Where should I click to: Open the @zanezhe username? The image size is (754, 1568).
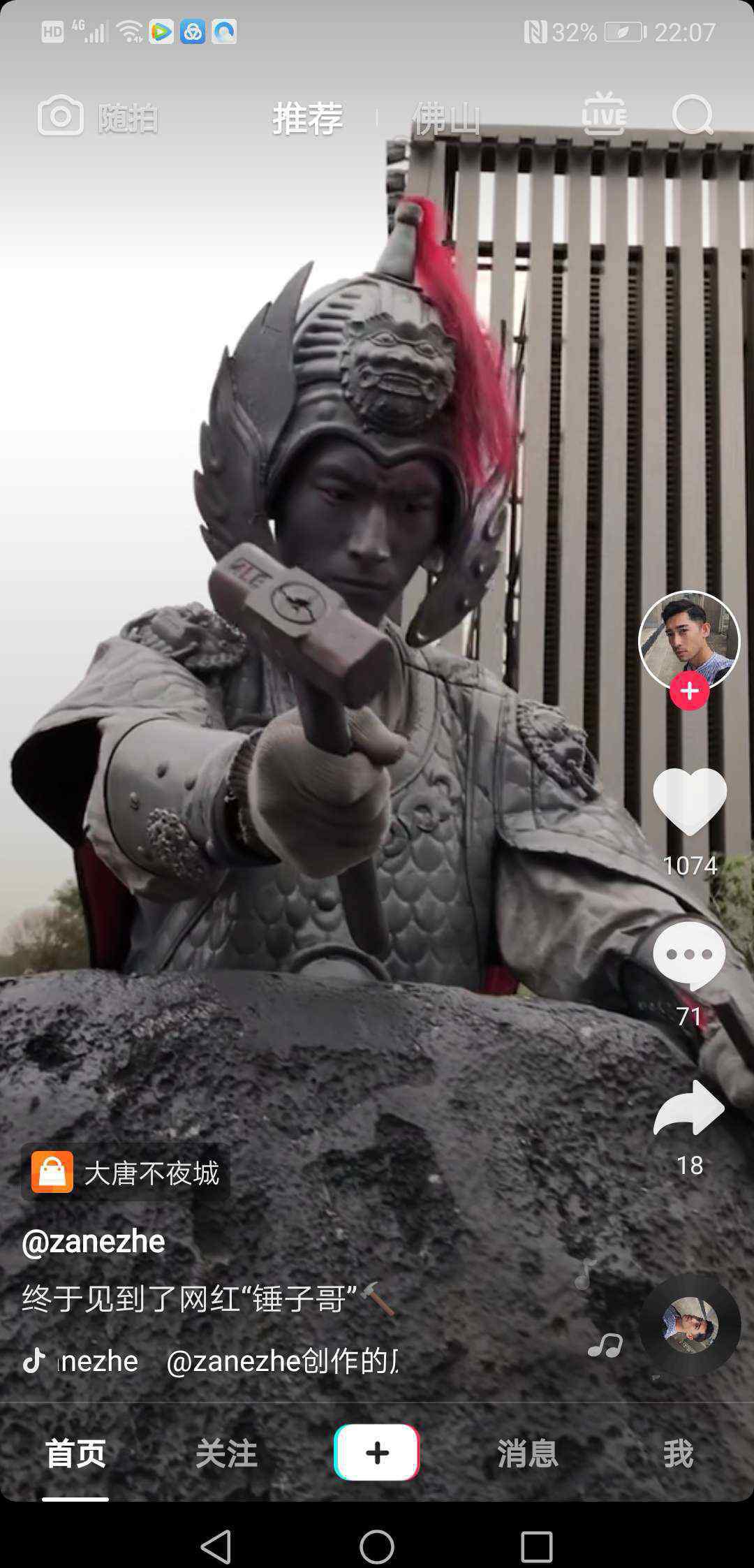94,1241
